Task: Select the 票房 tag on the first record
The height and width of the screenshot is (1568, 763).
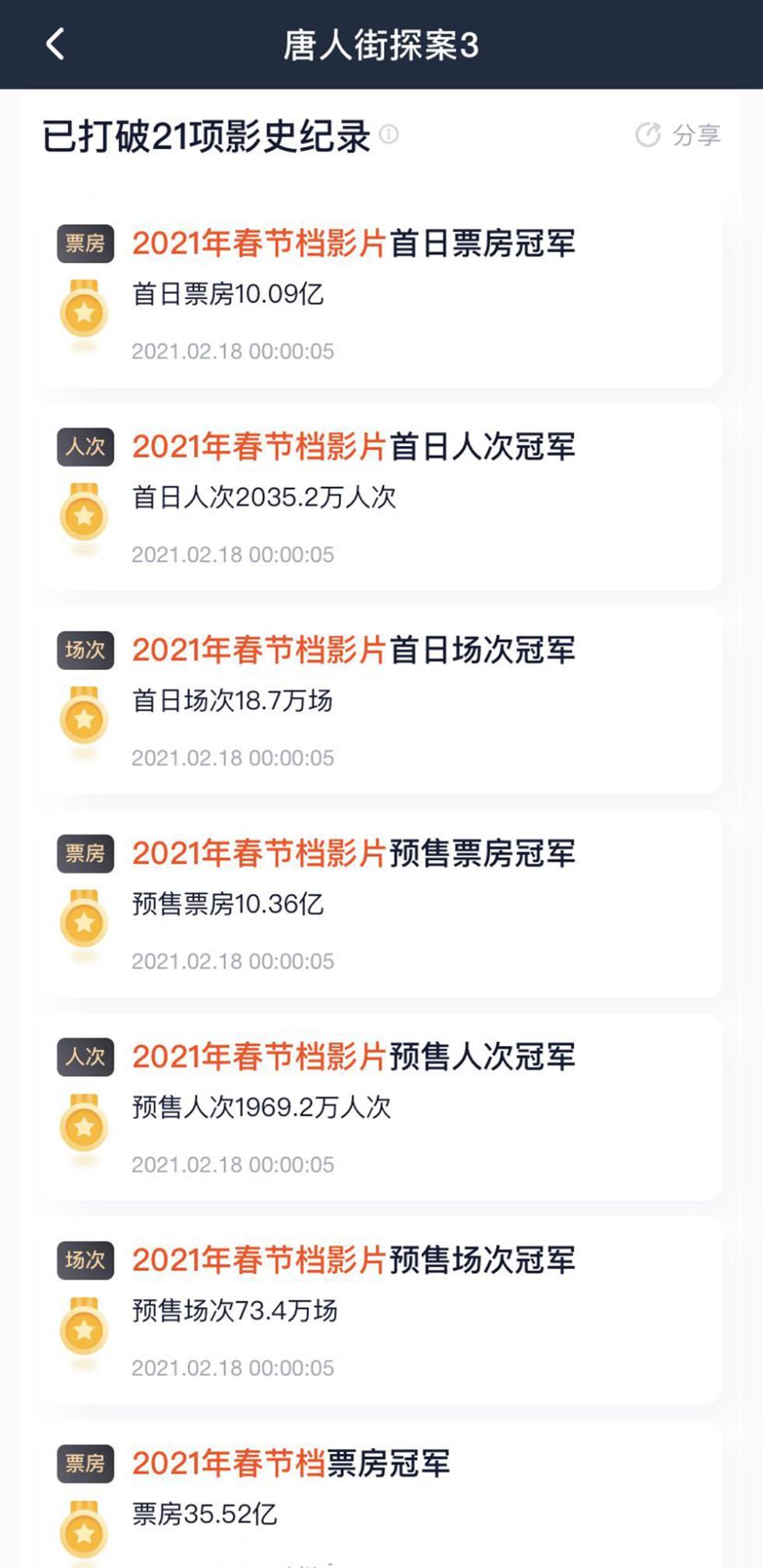Action: [x=86, y=244]
